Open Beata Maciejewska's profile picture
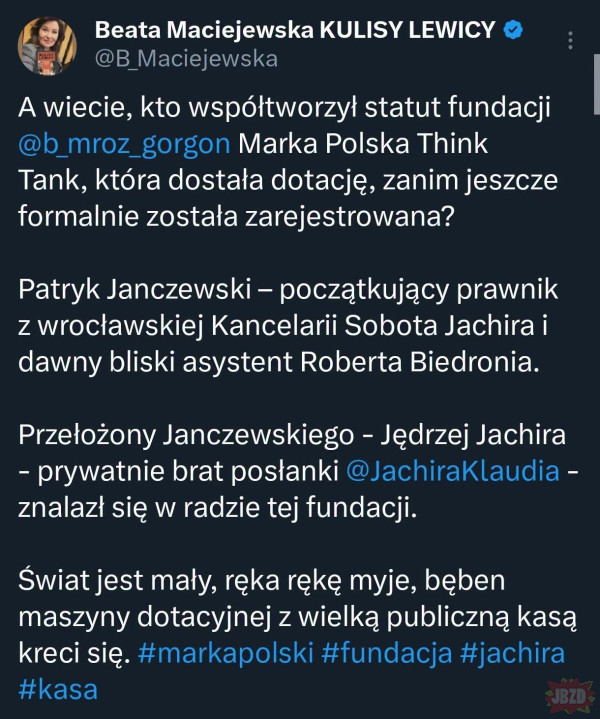This screenshot has width=600, height=719. [47, 46]
